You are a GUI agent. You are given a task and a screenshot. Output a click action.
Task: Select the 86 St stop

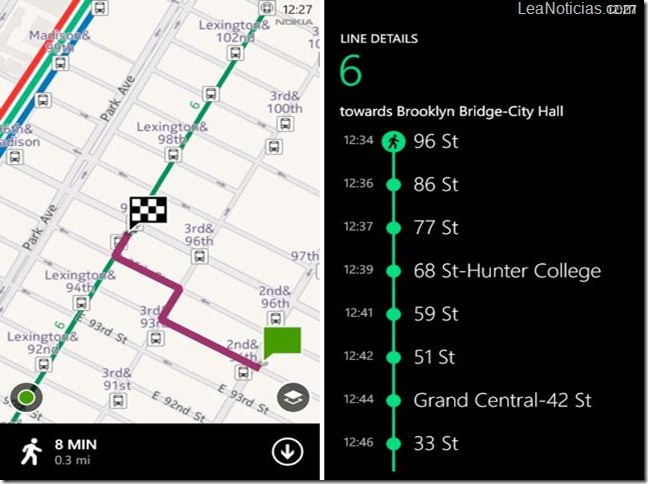(x=436, y=185)
